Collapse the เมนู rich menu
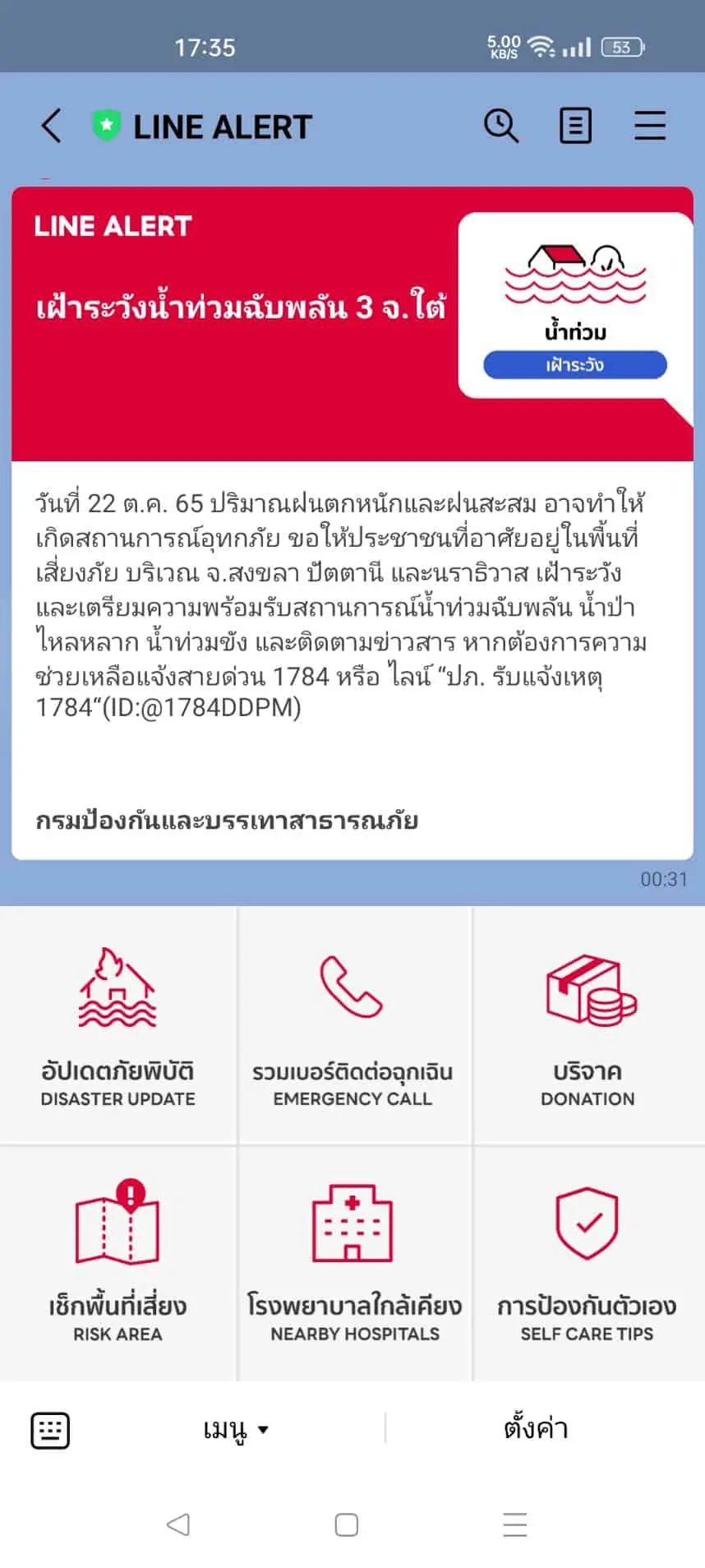The image size is (705, 1568). tap(236, 1430)
